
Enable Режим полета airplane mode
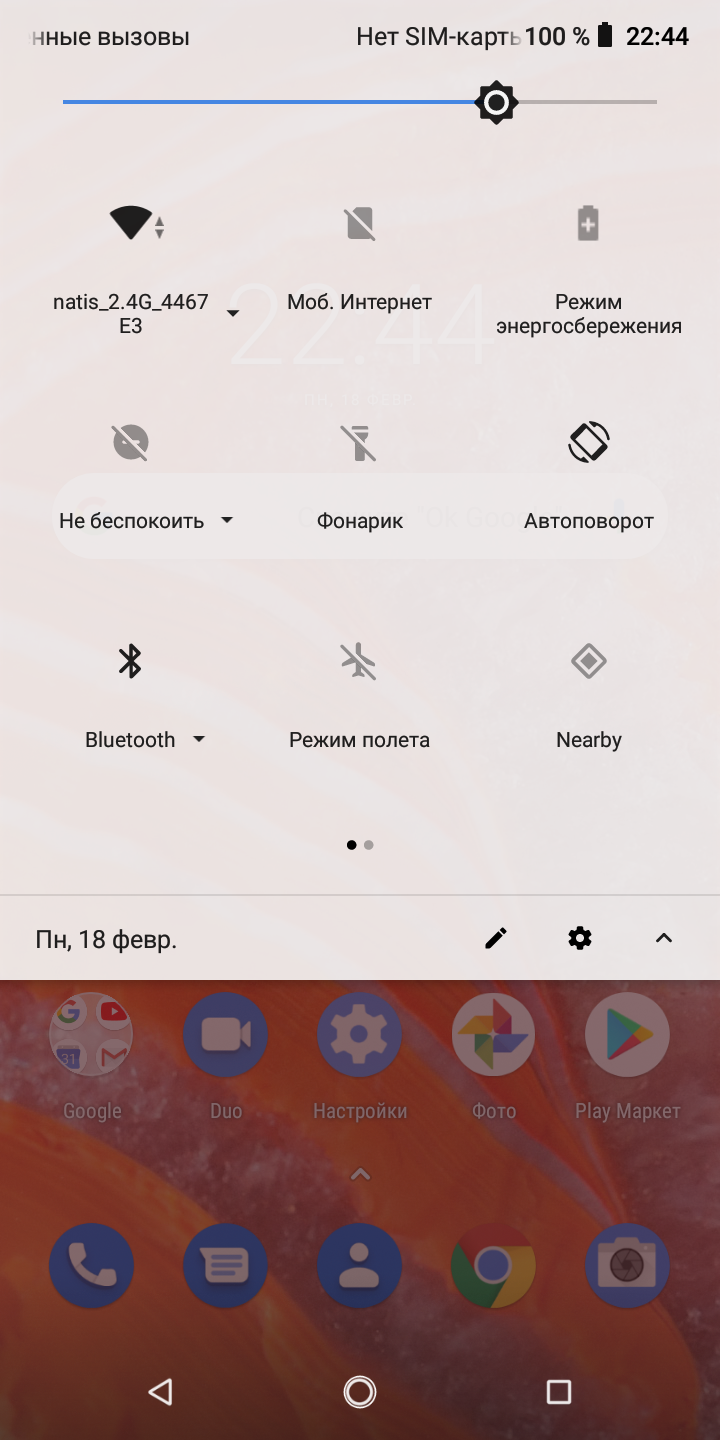tap(359, 661)
